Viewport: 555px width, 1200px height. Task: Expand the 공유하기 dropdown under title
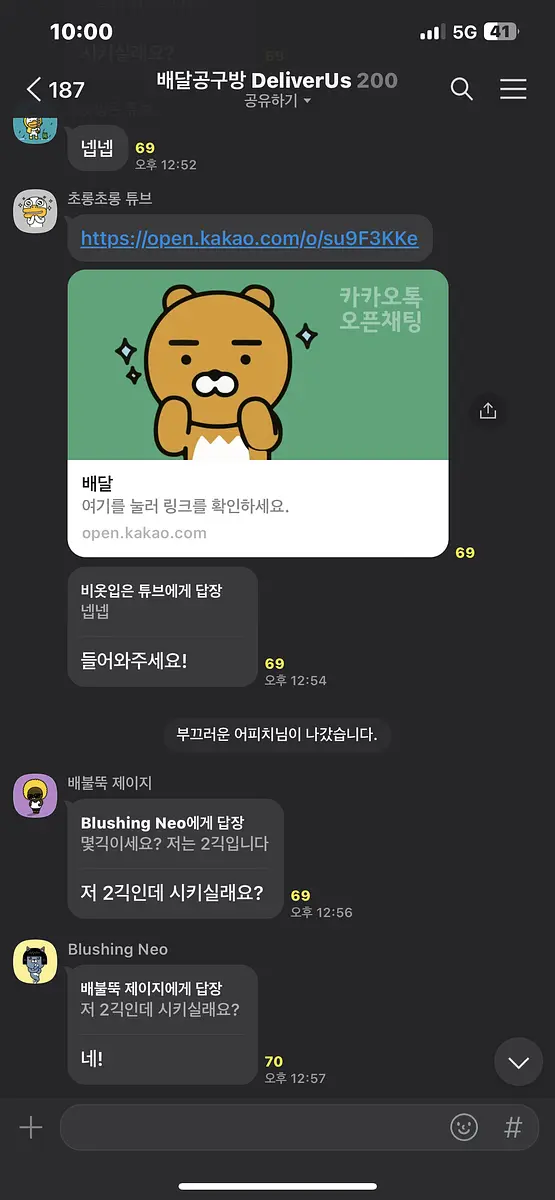(x=277, y=101)
